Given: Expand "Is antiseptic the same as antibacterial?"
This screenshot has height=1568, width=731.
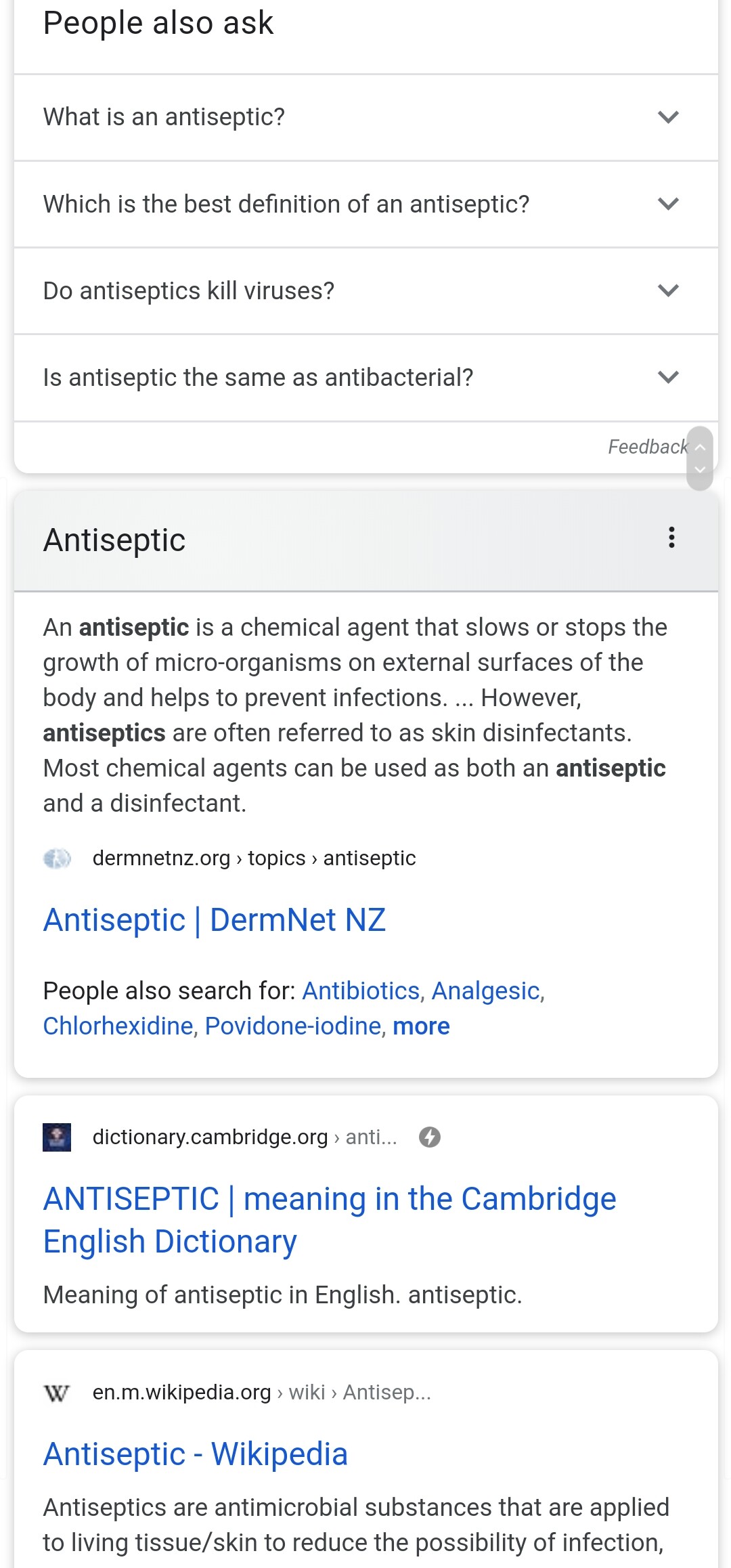Looking at the screenshot, I should point(365,377).
